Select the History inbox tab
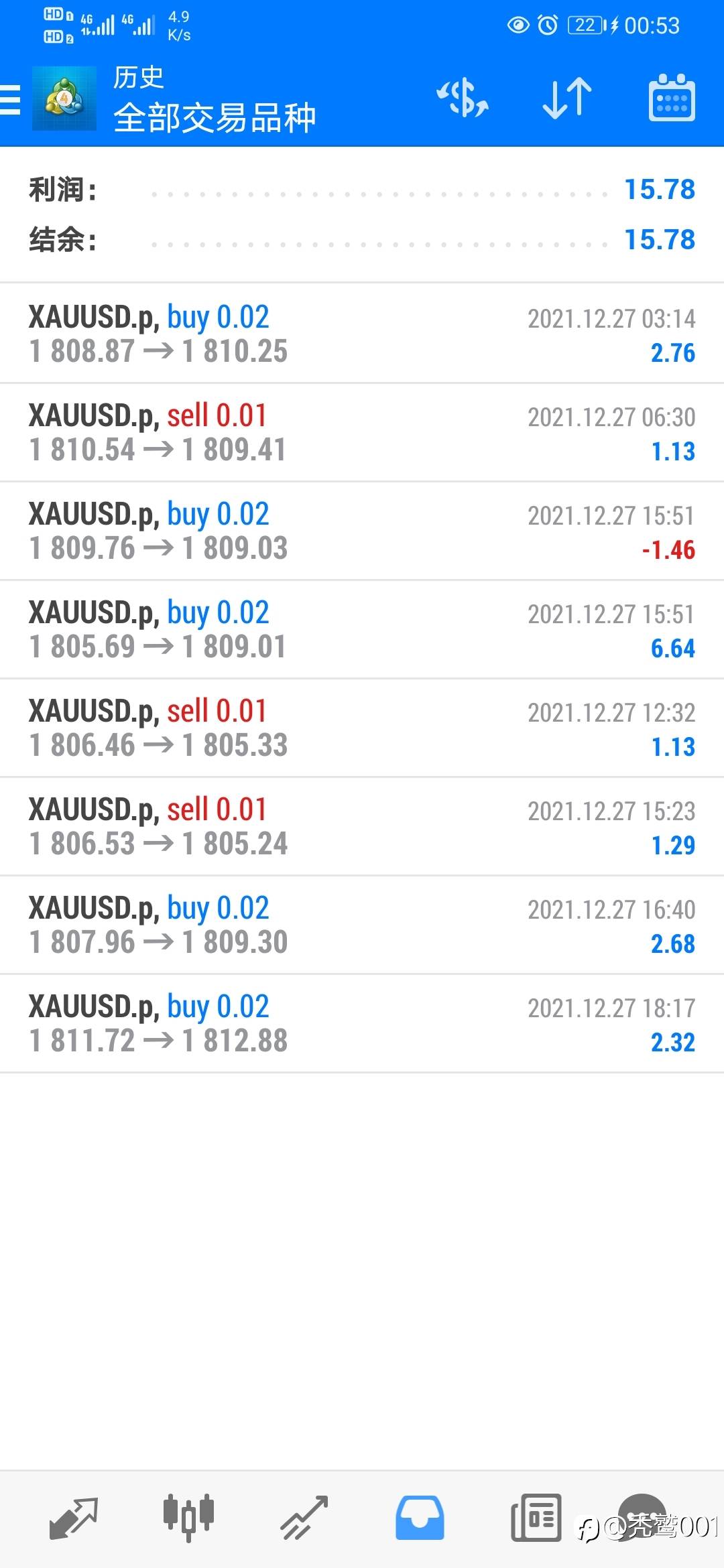The image size is (724, 1568). pos(420,1517)
